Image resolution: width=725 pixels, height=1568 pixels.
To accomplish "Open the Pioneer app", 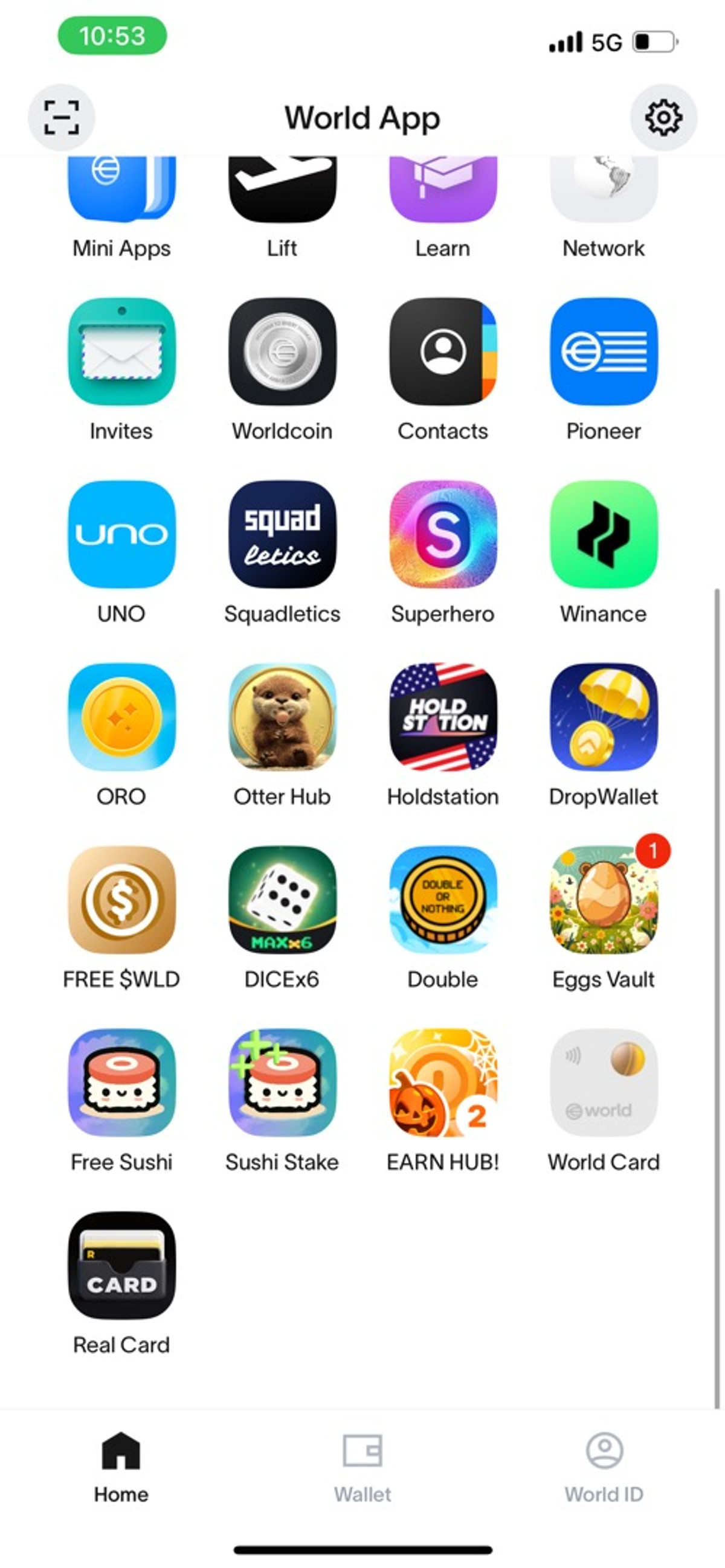I will (604, 352).
